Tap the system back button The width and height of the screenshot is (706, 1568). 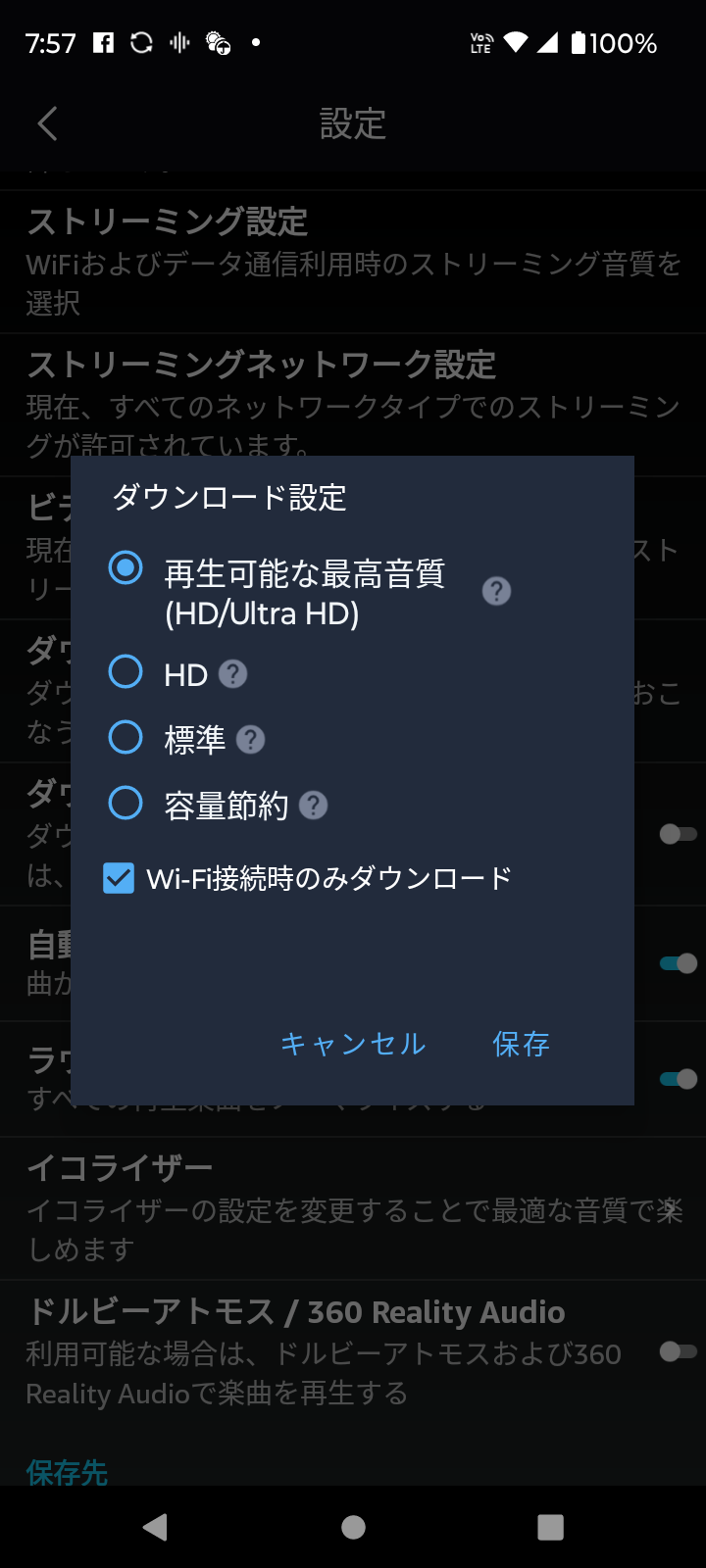[155, 1527]
